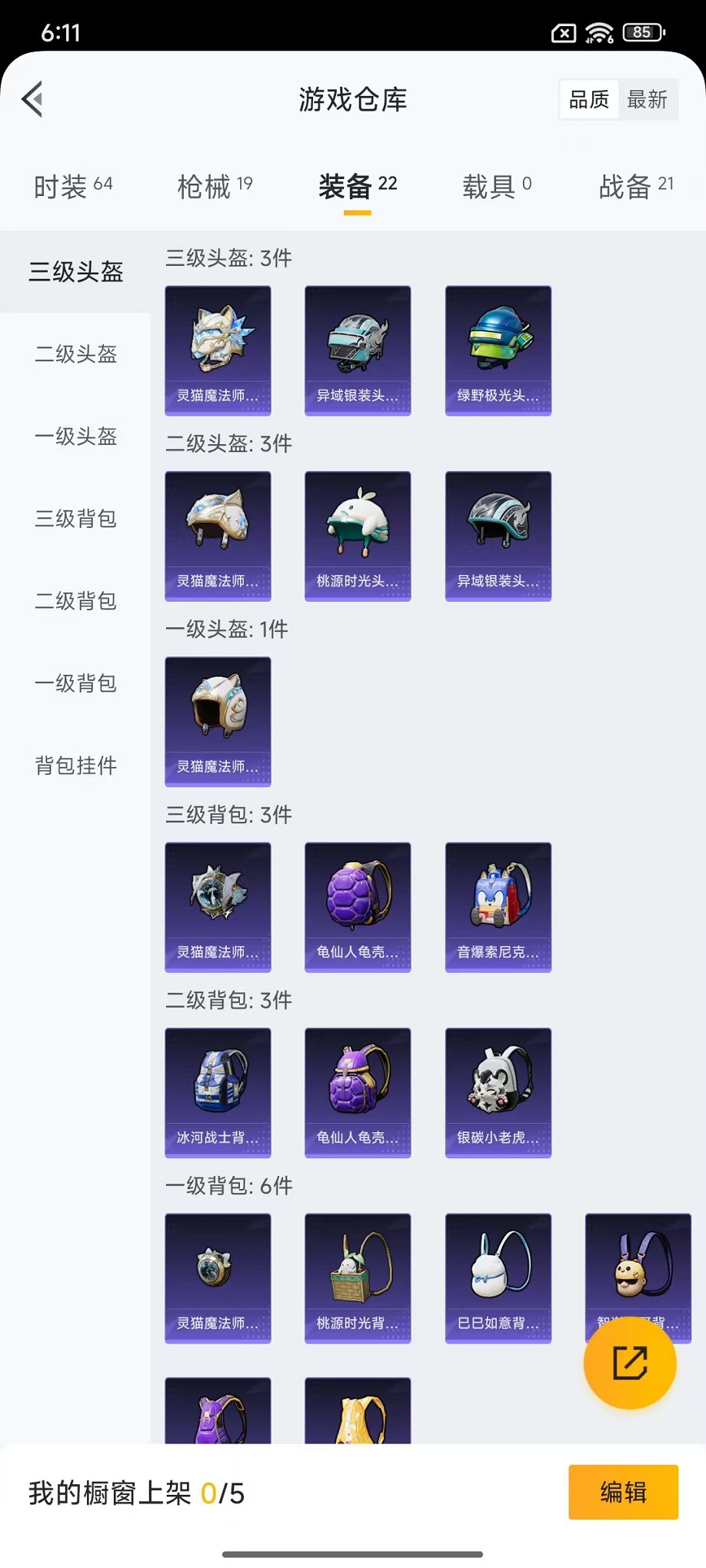The image size is (706, 1568).
Task: Open the 桃源时光 level-2 helmet
Action: 358,535
